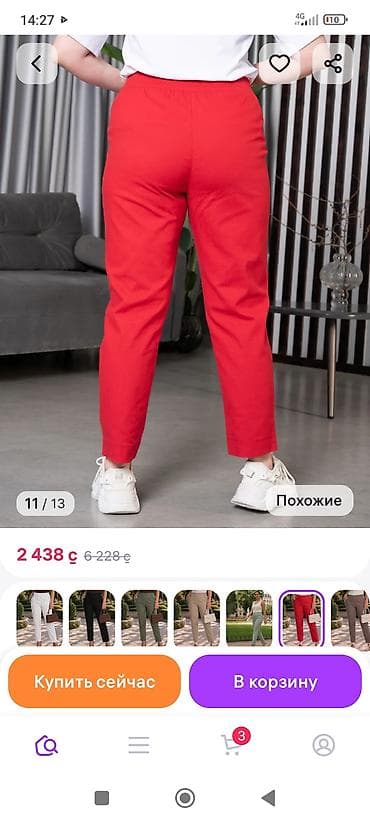This screenshot has width=370, height=822.
Task: Select the white trousers color thumbnail
Action: tap(39, 618)
